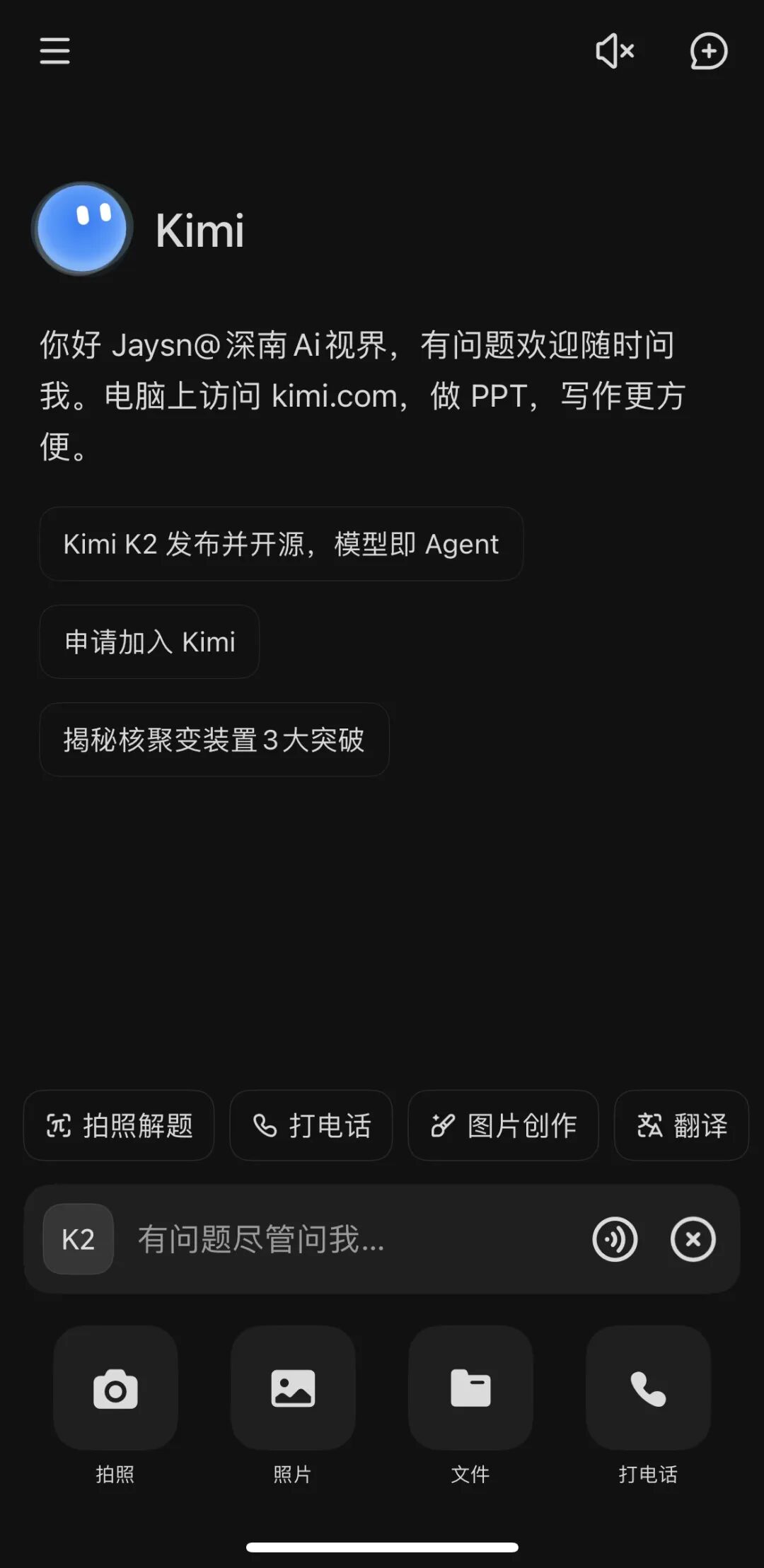The height and width of the screenshot is (1568, 764).
Task: Choose the 打电话 chip above input
Action: coord(311,1125)
